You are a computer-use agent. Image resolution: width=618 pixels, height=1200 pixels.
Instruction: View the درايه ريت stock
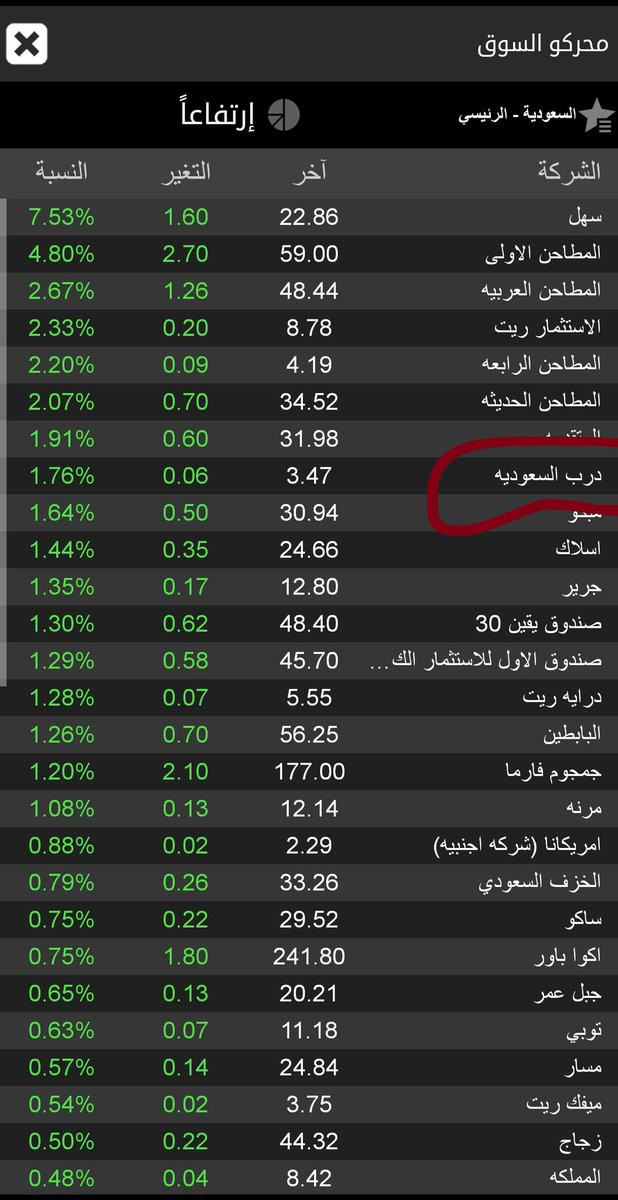click(x=309, y=698)
